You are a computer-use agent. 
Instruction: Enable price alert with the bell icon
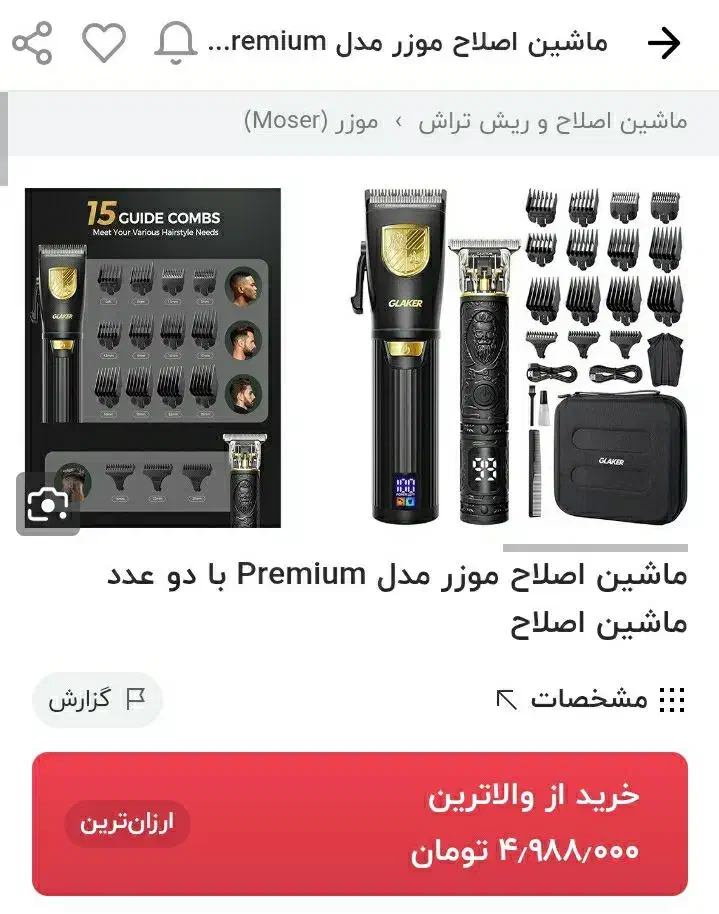pos(176,43)
